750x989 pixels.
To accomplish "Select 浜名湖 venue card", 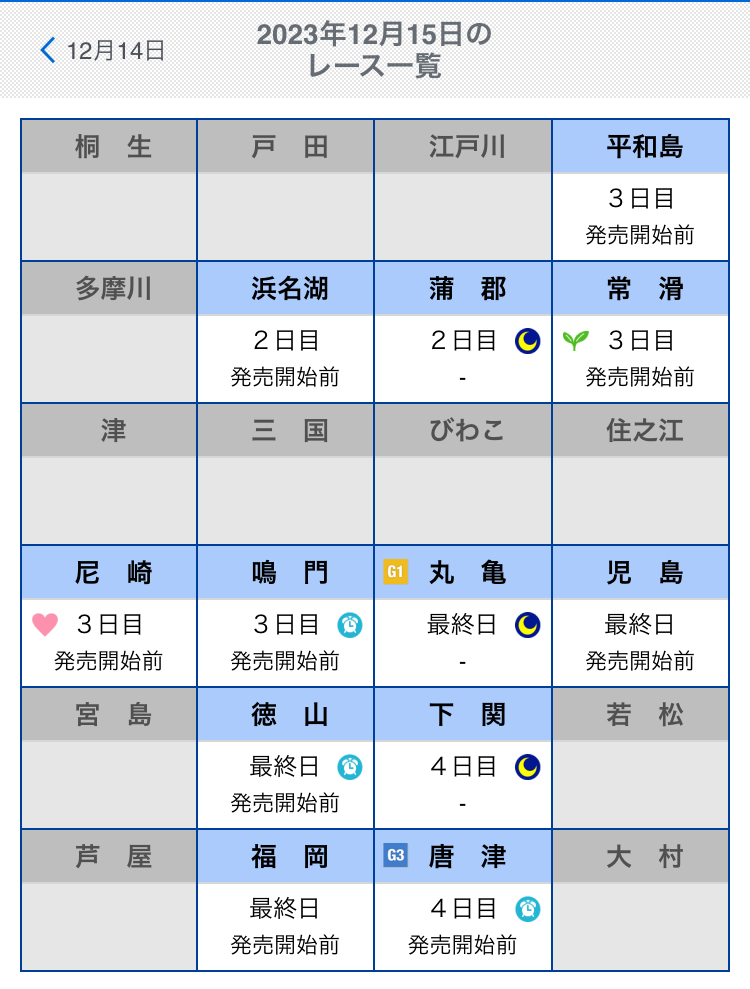I will 285,333.
